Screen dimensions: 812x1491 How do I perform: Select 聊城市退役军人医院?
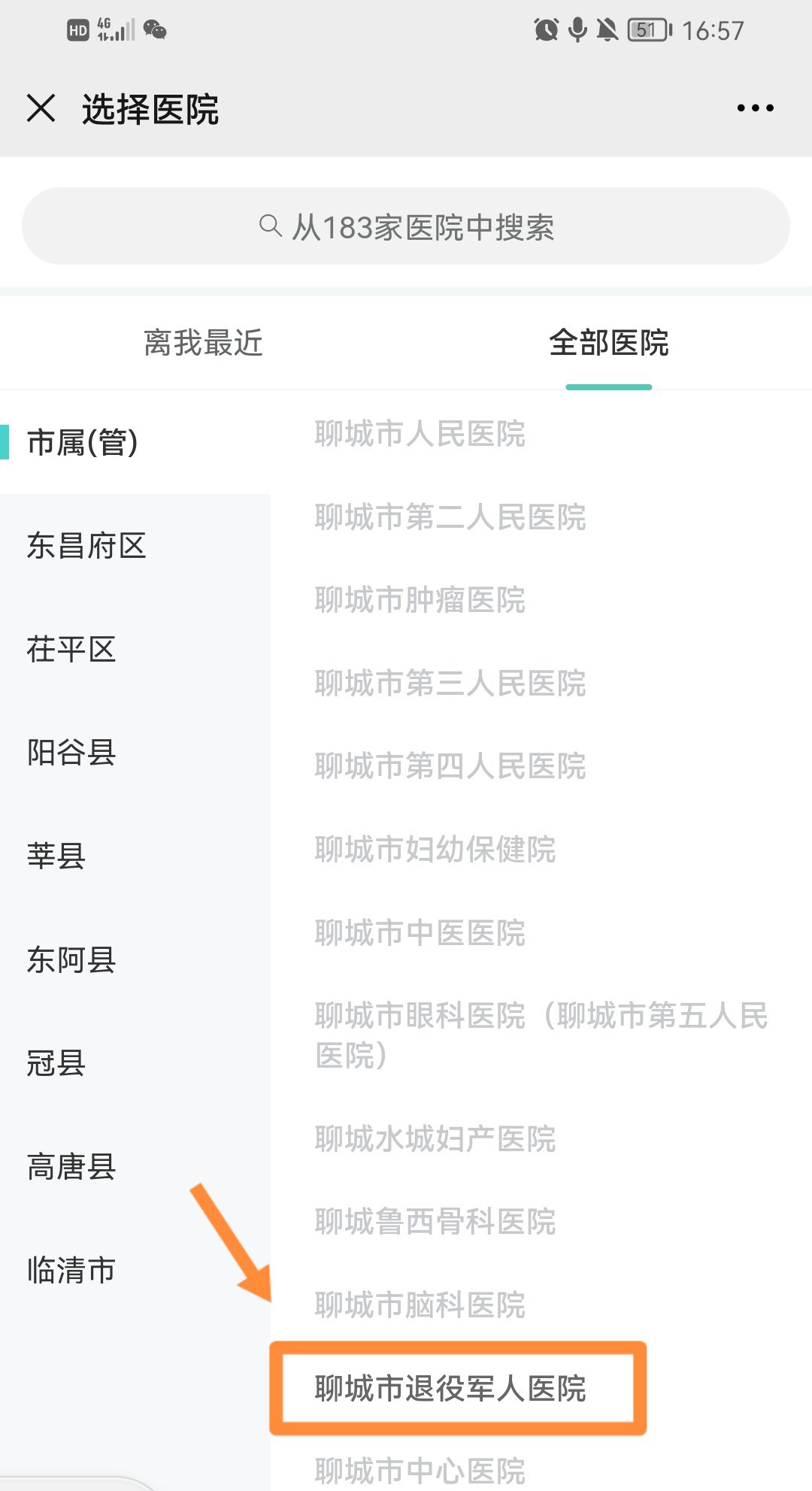tap(450, 1388)
